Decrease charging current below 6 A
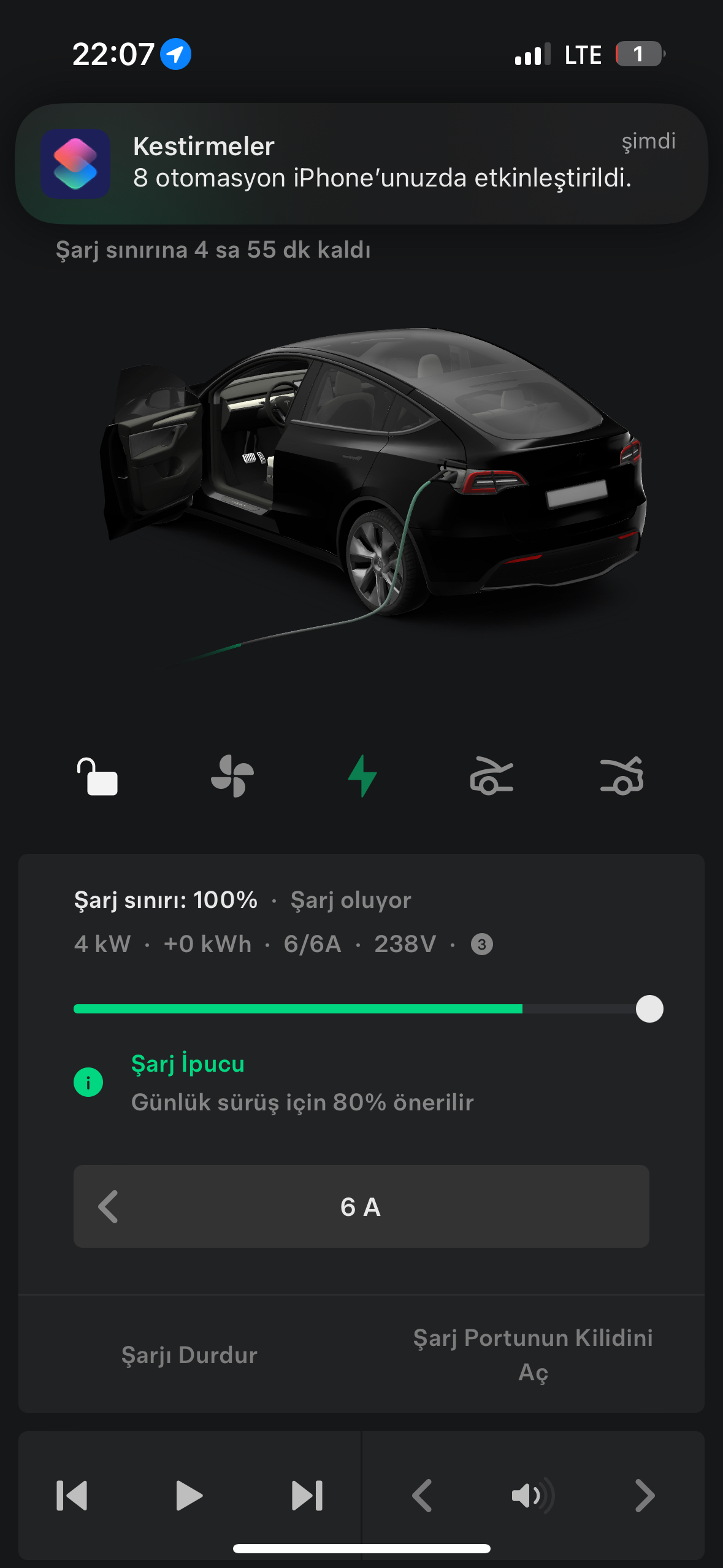Image resolution: width=723 pixels, height=1568 pixels. click(x=109, y=1207)
